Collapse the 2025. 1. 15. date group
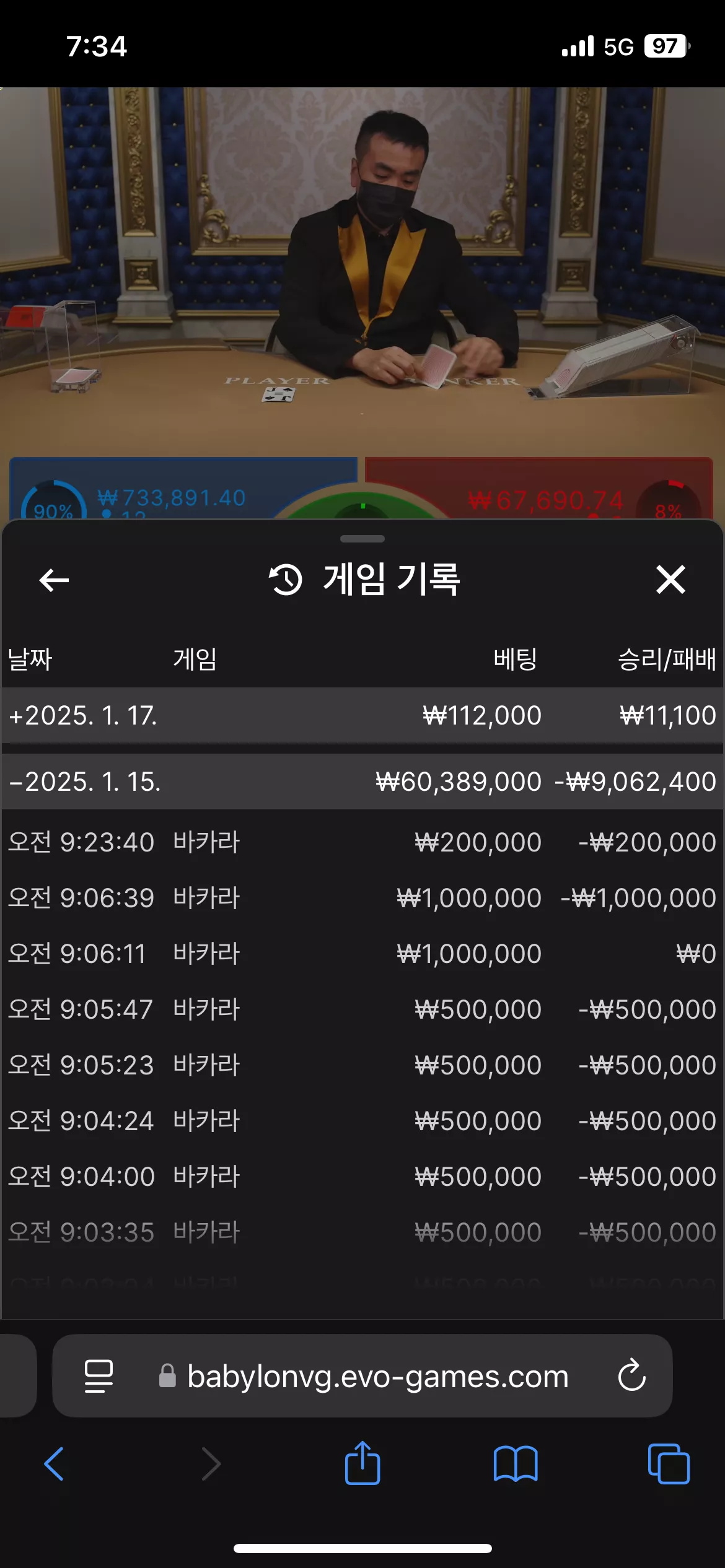The image size is (725, 1568). pos(362,782)
